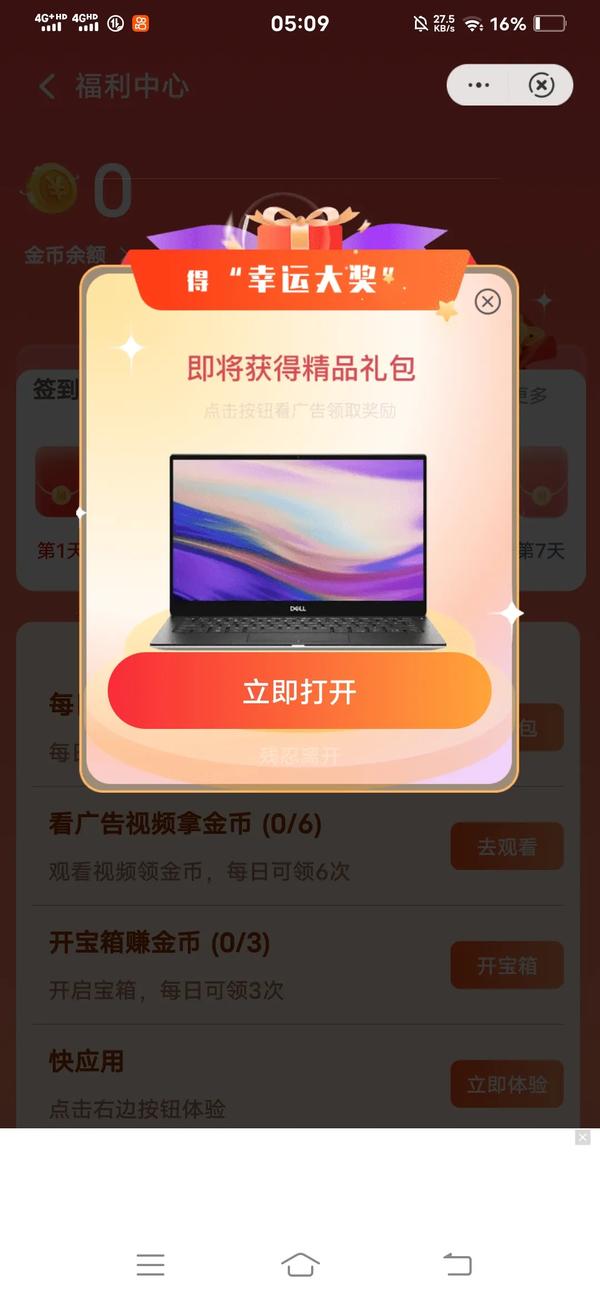Screen dimensions: 600x1300
Task: Tap 残忍离开 to leave the offer
Action: point(299,756)
